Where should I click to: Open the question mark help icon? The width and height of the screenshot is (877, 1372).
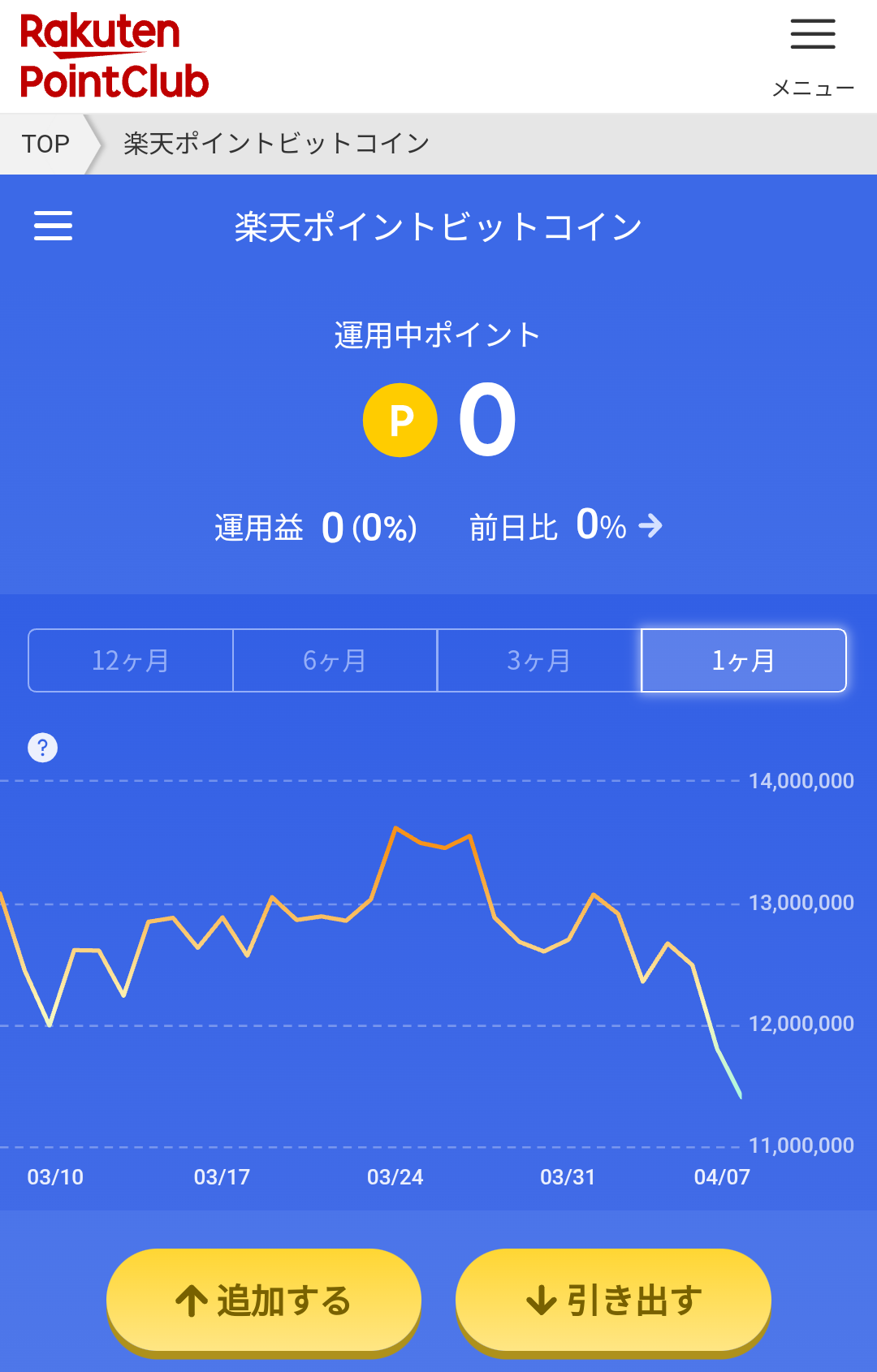point(43,747)
